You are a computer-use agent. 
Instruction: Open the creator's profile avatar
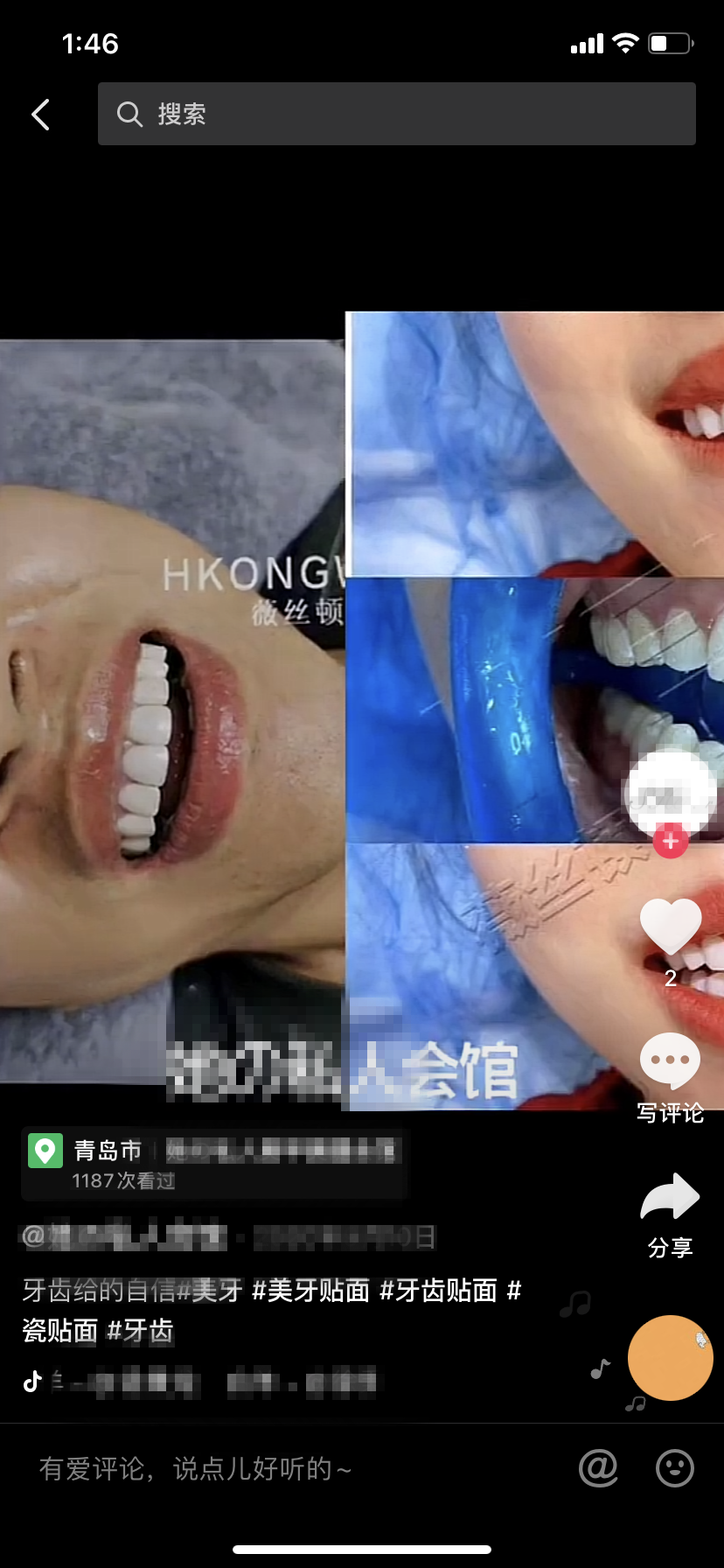coord(671,792)
